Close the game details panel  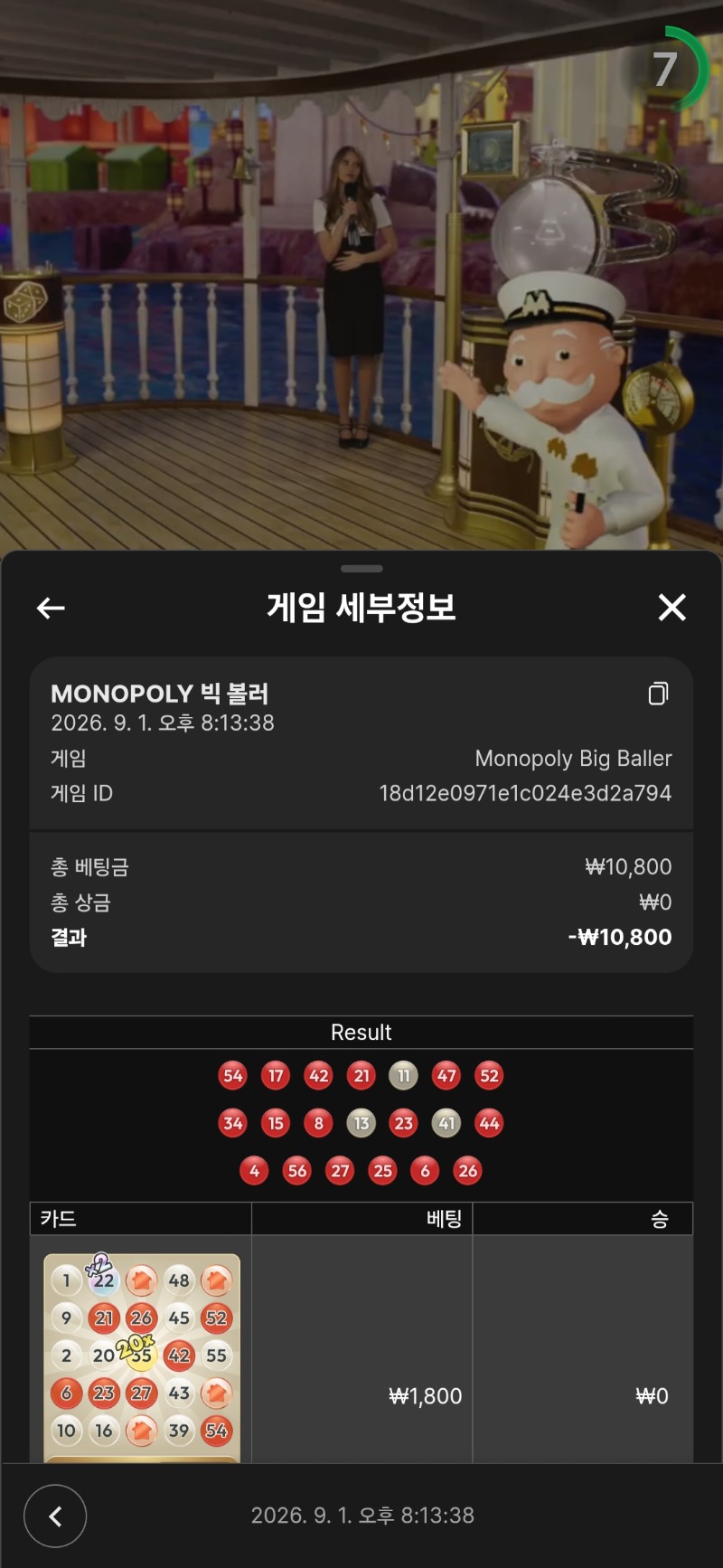coord(671,608)
